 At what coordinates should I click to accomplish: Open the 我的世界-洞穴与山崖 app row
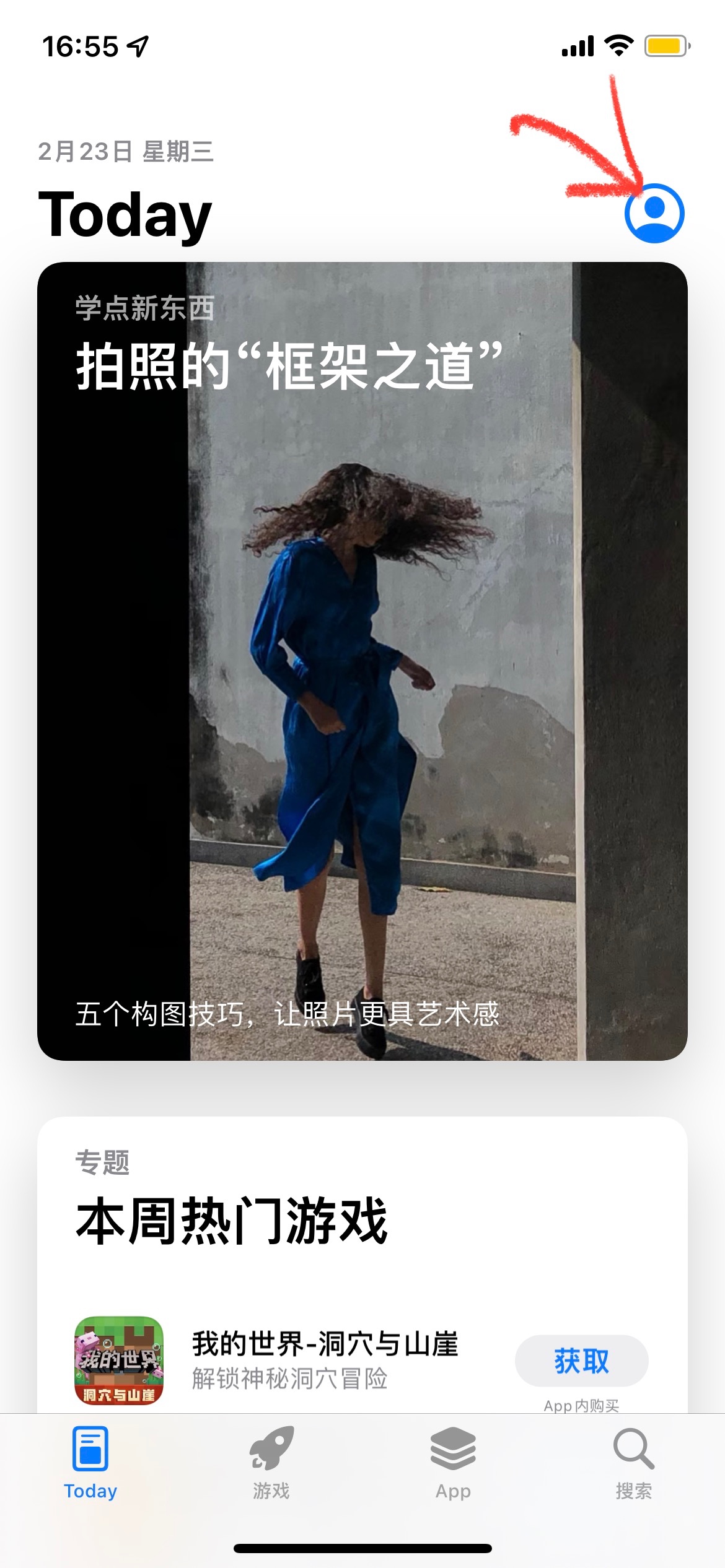point(325,1360)
